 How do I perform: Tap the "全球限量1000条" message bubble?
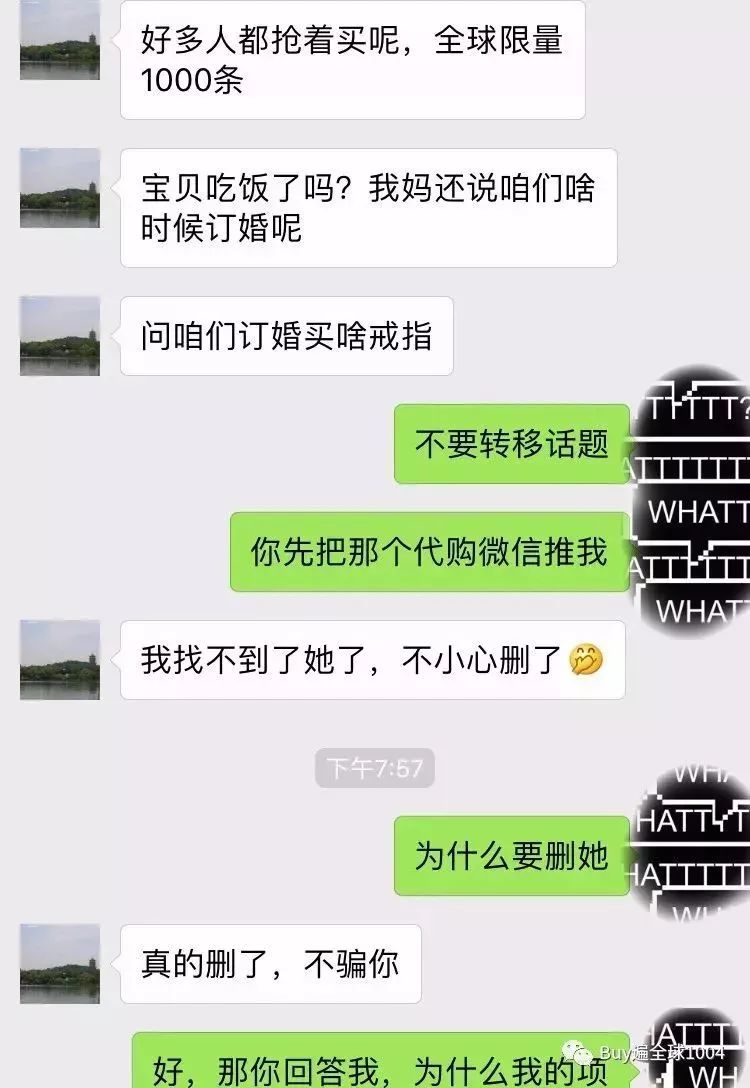[x=350, y=57]
